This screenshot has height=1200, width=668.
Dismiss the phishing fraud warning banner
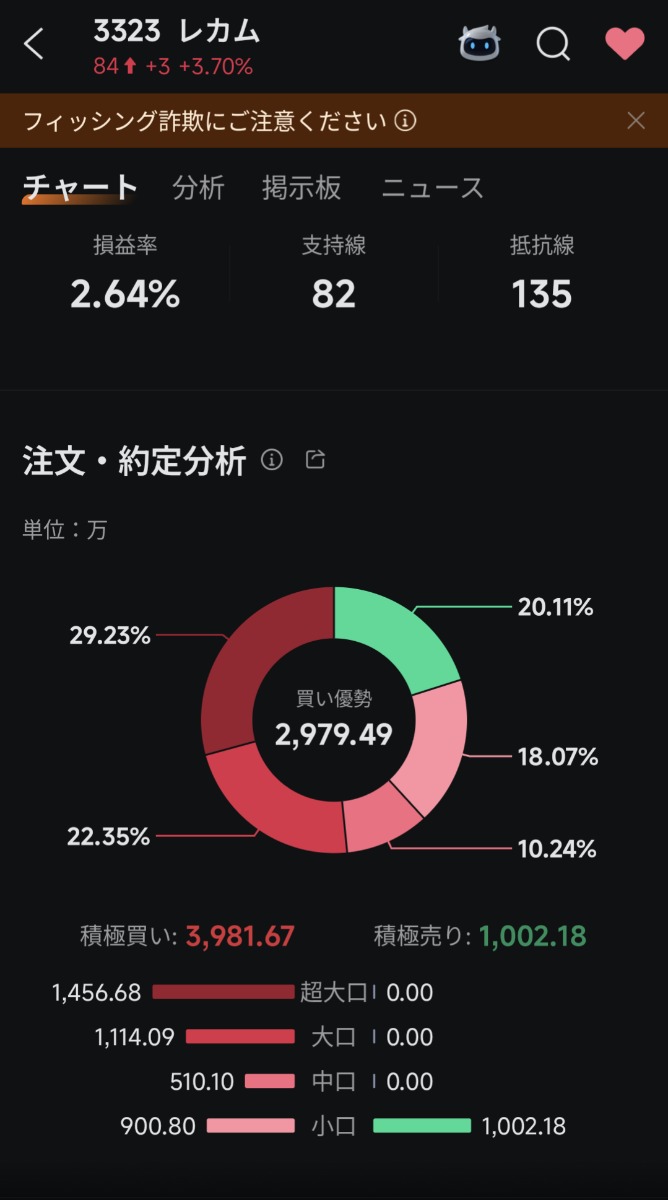click(636, 121)
